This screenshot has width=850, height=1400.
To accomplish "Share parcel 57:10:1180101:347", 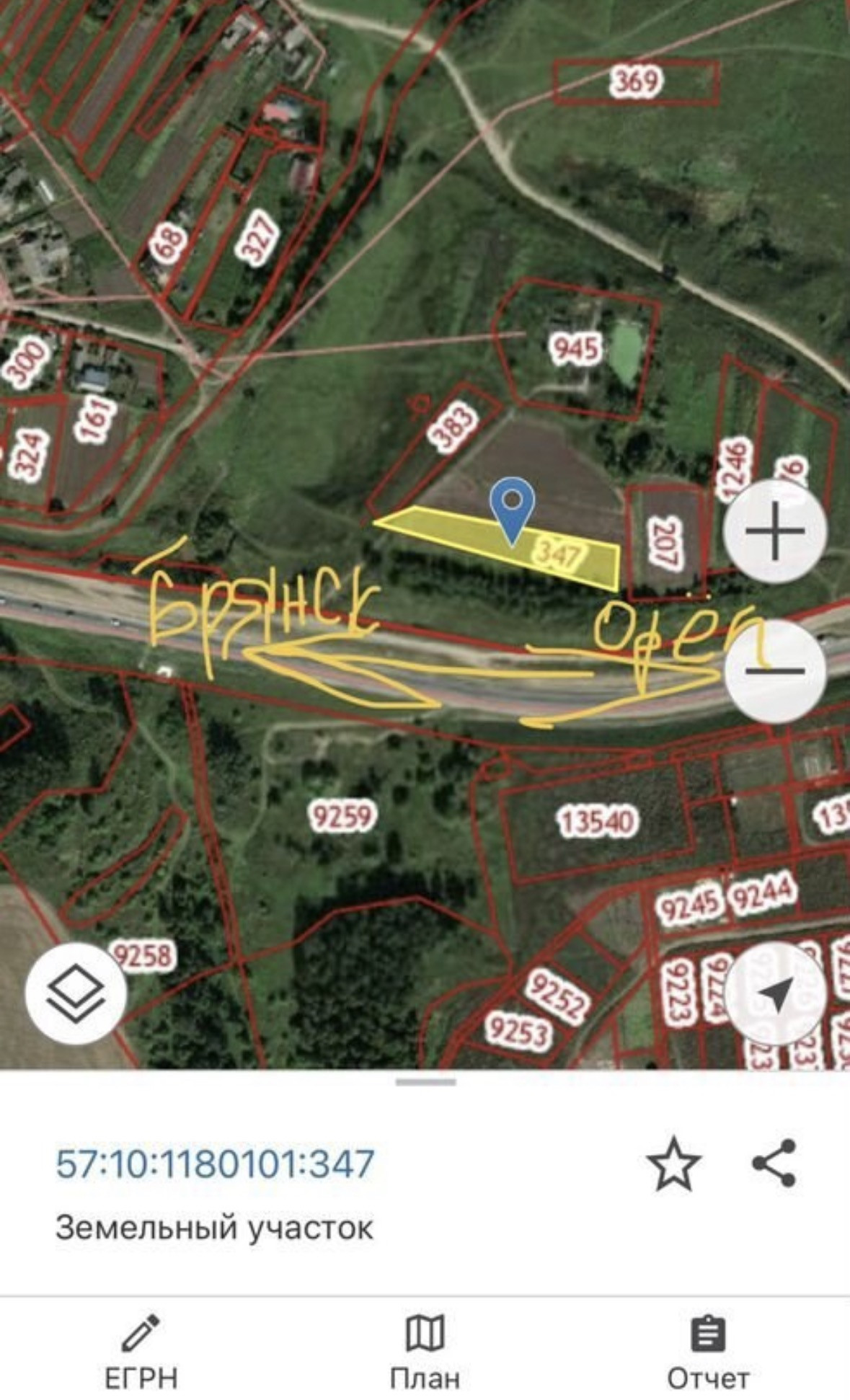I will [774, 1163].
